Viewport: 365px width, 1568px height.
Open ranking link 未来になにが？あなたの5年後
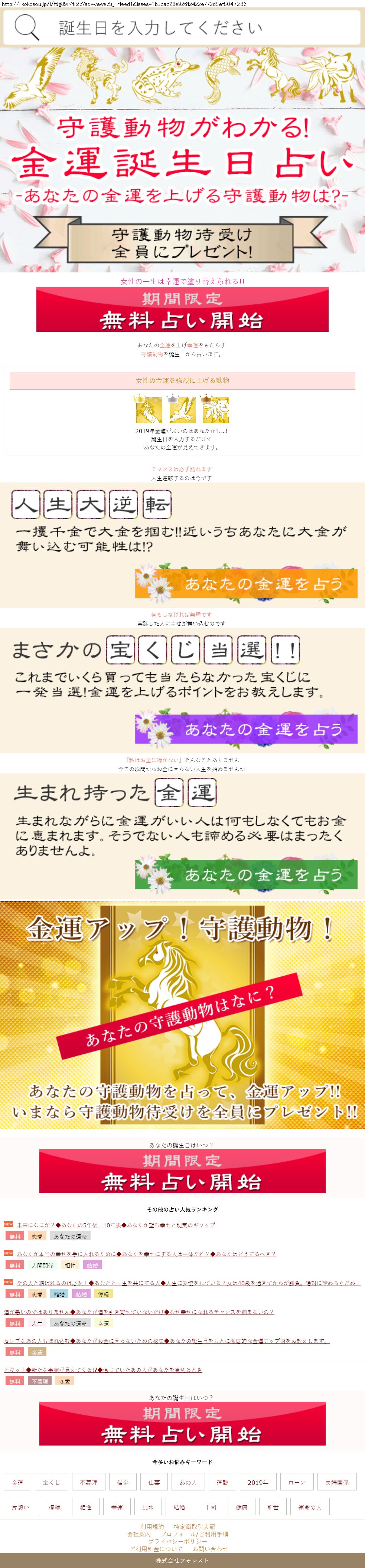116,1225
